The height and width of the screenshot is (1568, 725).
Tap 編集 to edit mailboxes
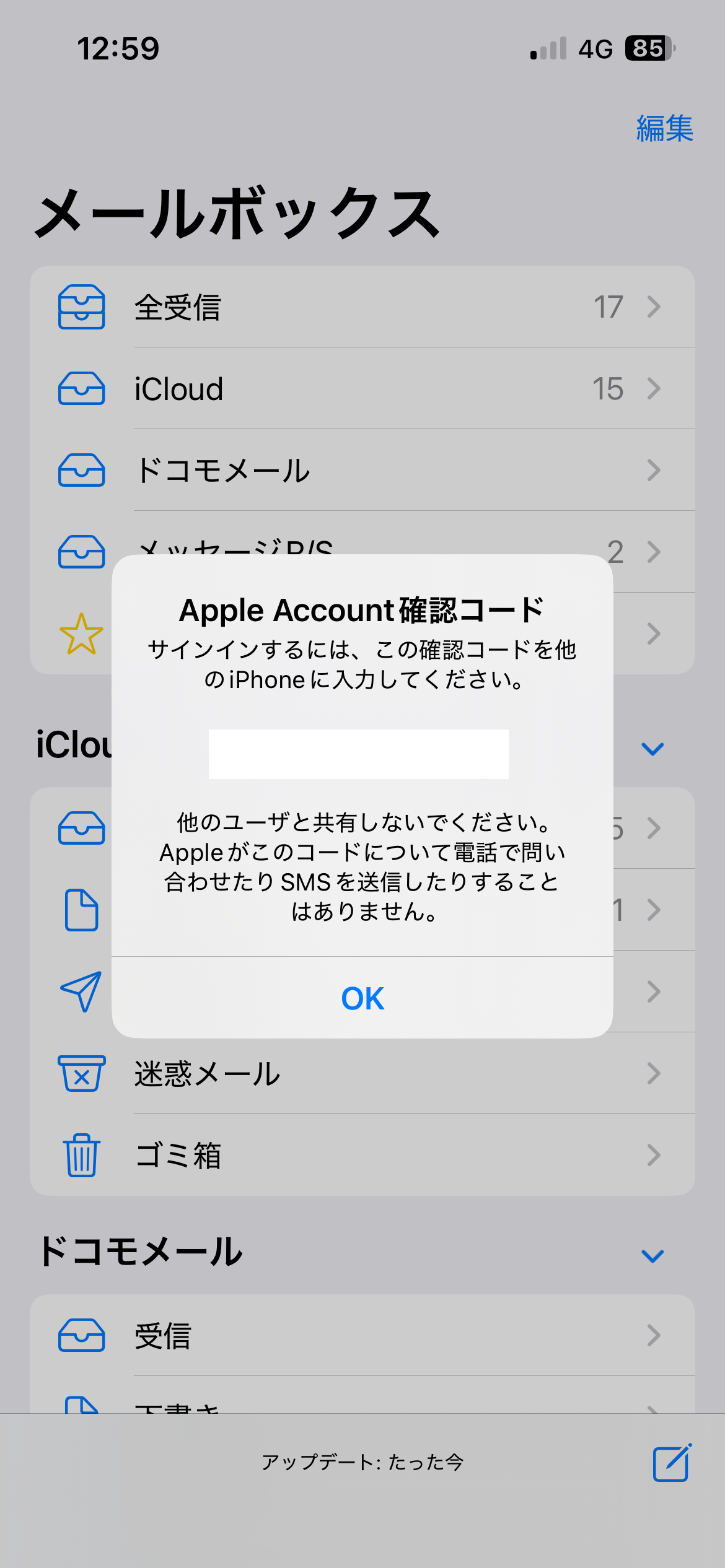(664, 129)
